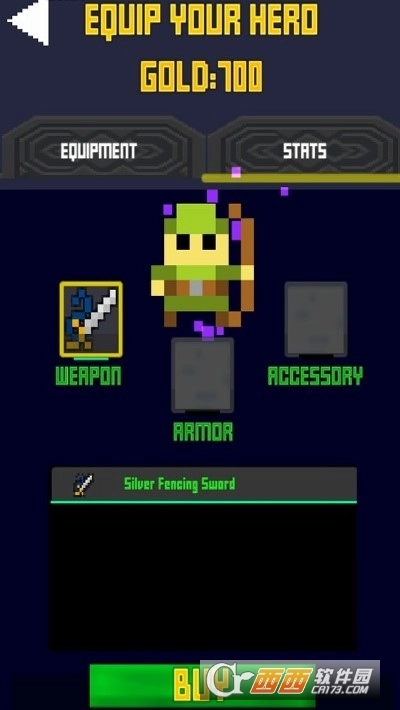Choose Silver Fencing Sword from the list

pos(204,485)
